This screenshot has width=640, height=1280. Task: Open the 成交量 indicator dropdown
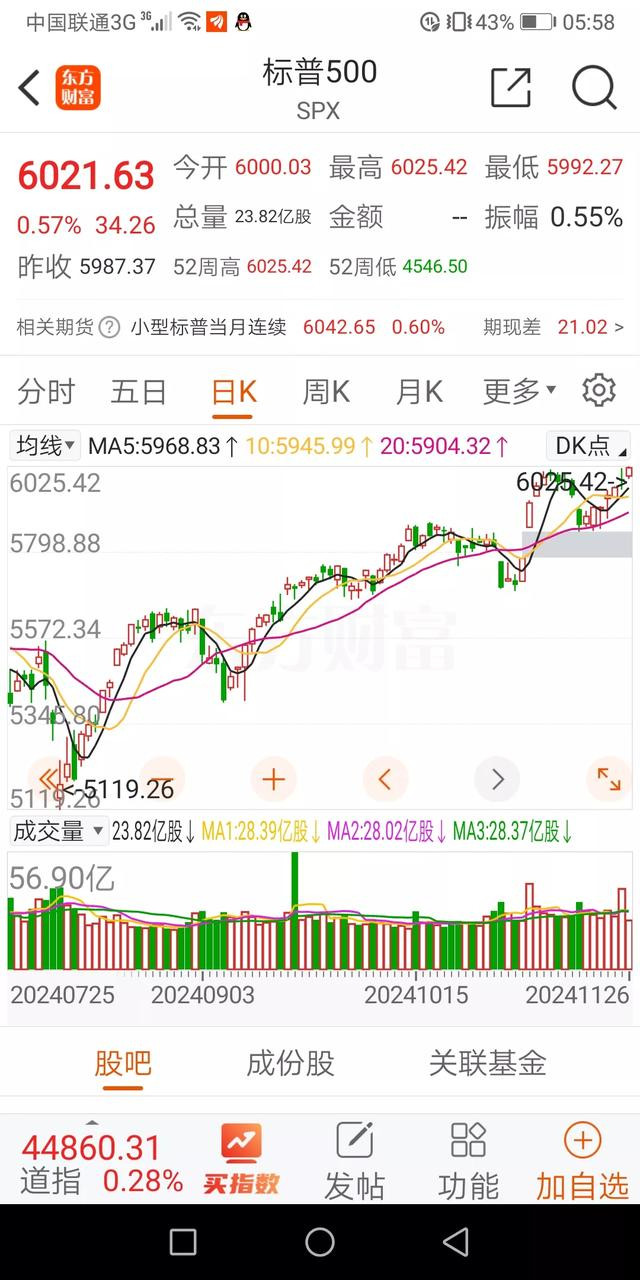tap(58, 831)
